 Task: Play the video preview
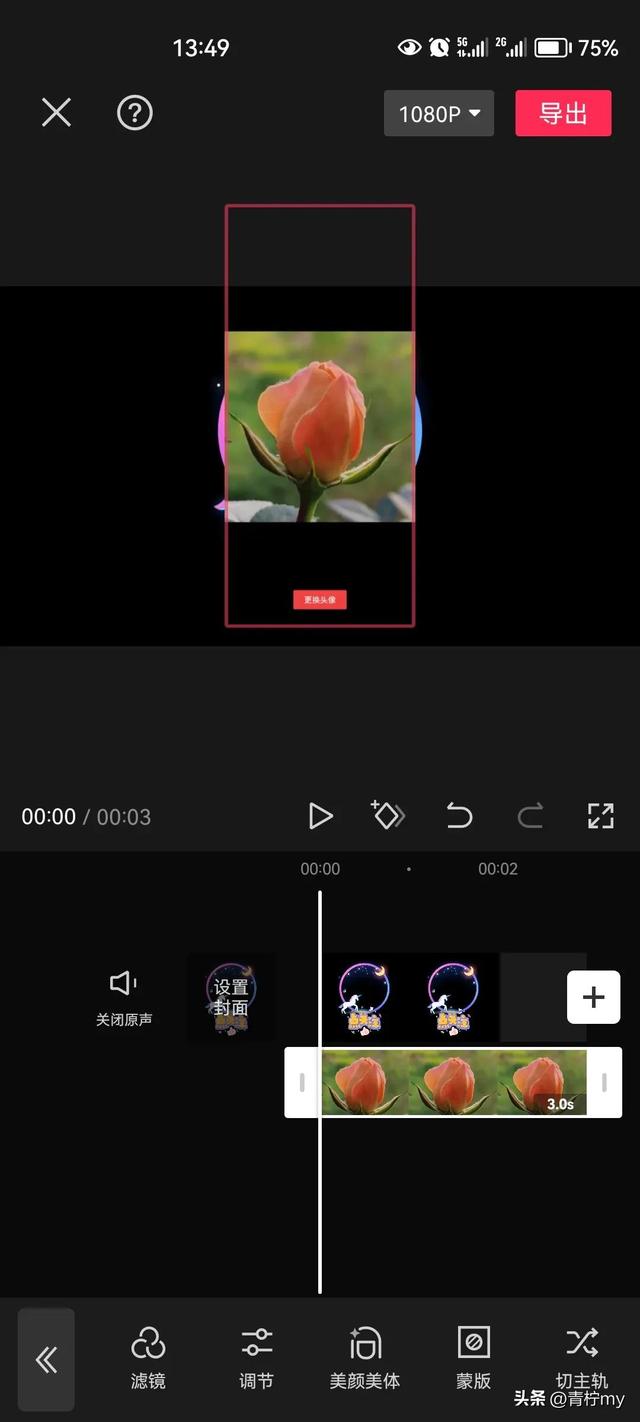(x=320, y=816)
